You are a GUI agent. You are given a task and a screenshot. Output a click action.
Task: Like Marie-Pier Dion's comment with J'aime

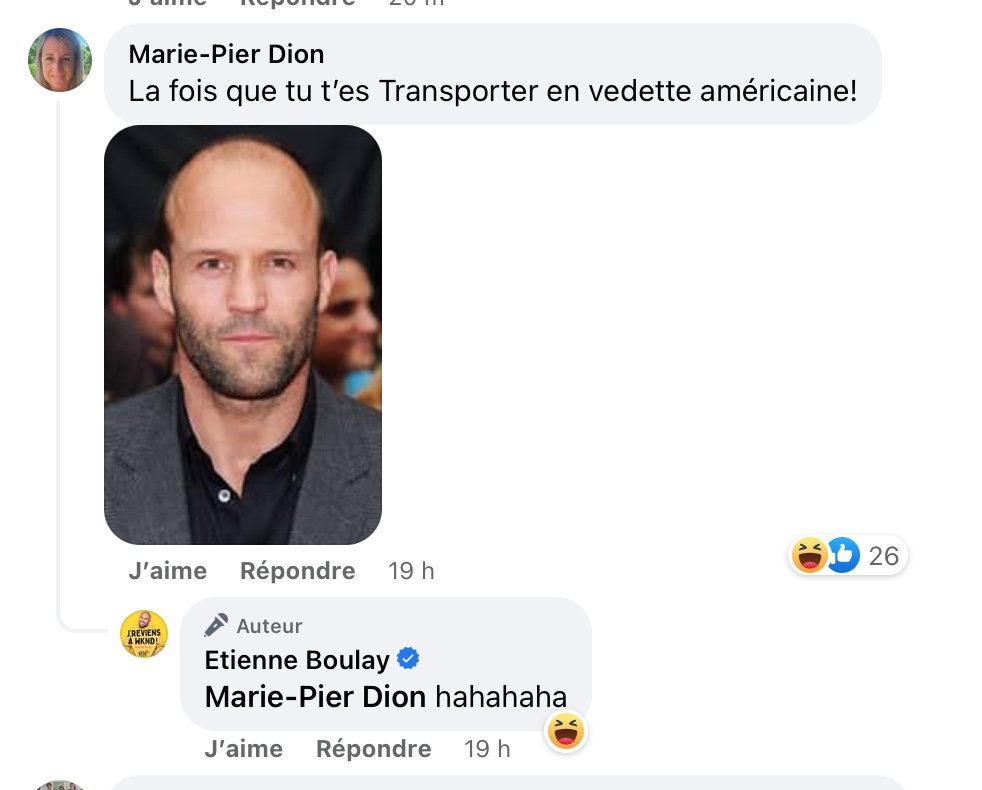click(x=167, y=571)
